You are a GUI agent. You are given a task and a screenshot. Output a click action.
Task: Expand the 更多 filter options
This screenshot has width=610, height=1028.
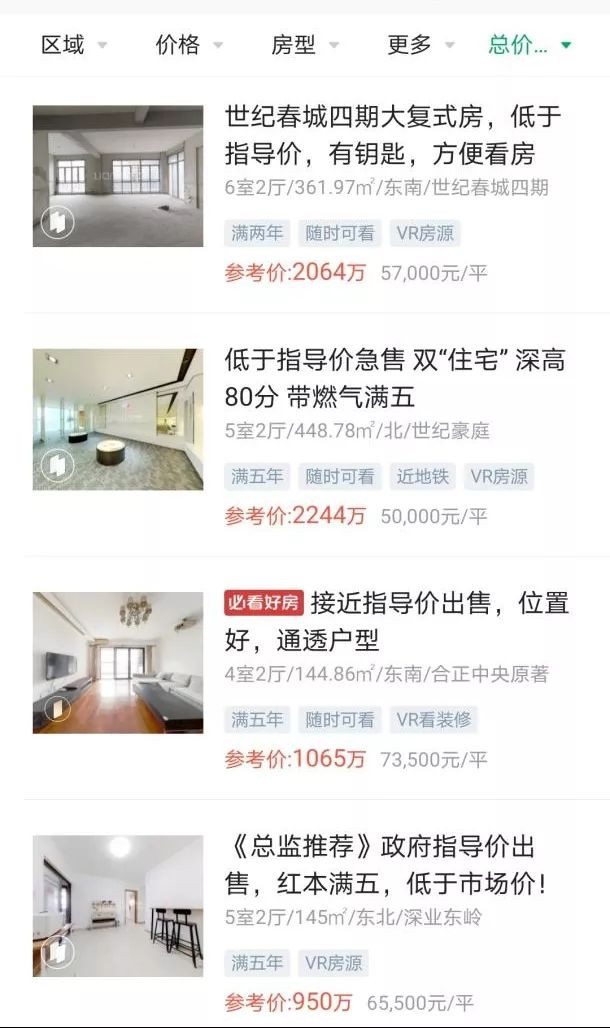[420, 45]
